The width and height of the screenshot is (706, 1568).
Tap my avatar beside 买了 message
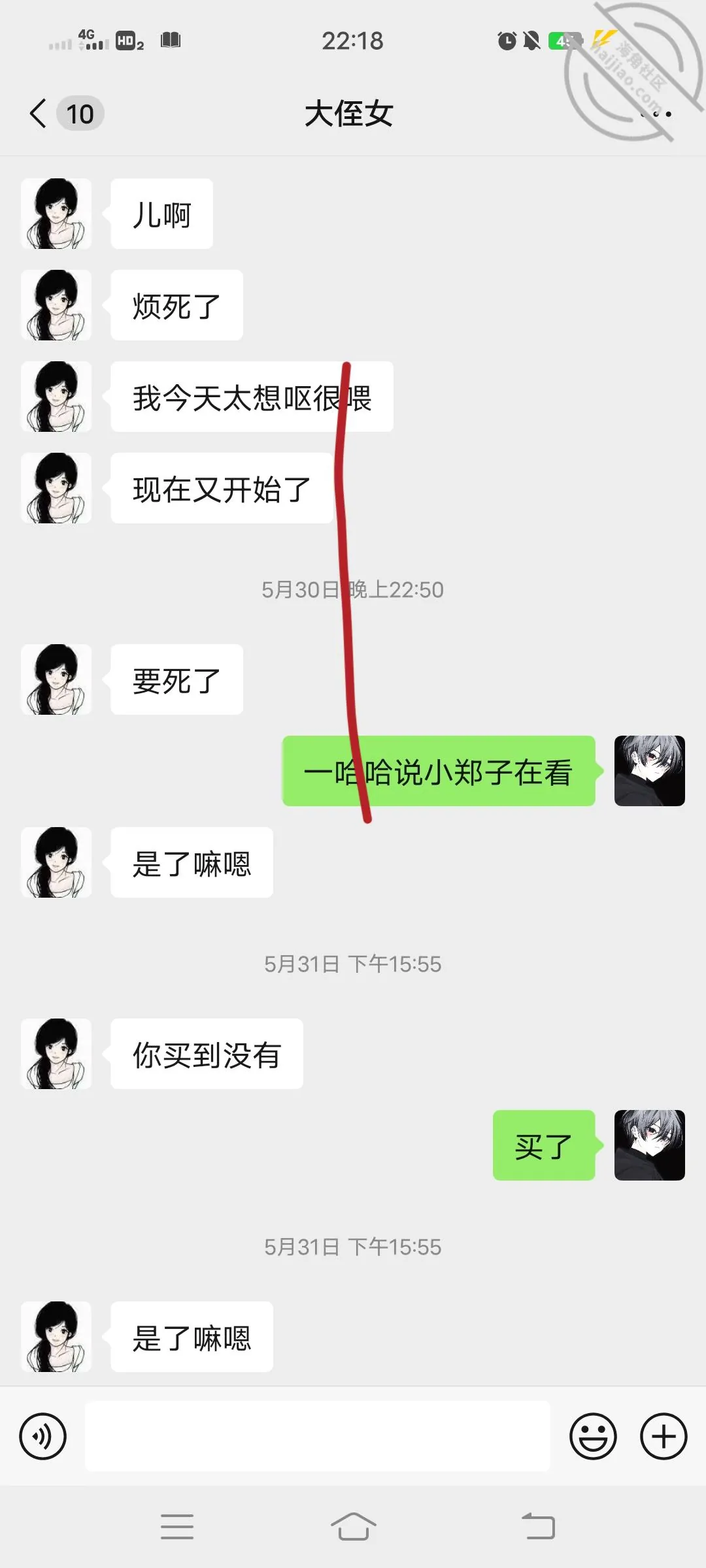pyautogui.click(x=650, y=1145)
